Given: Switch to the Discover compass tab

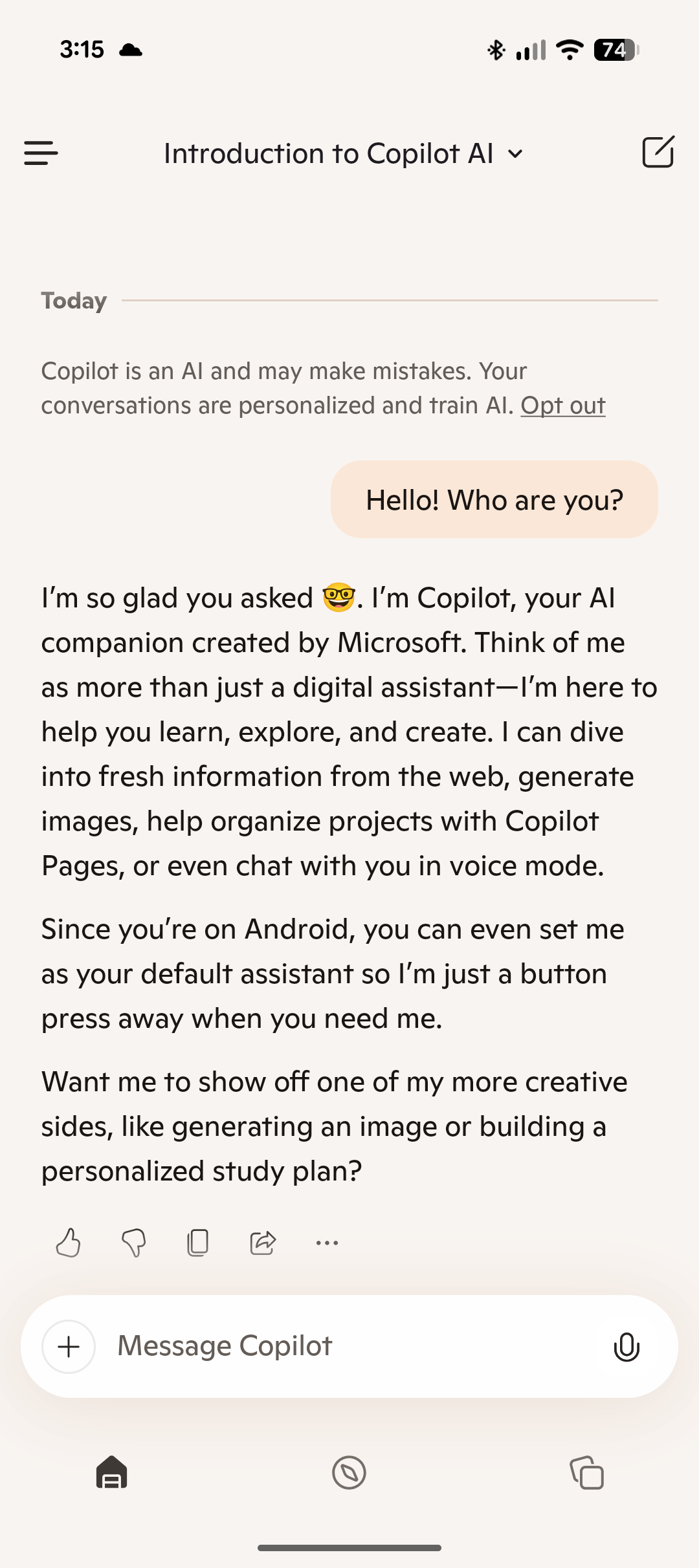Looking at the screenshot, I should (349, 1473).
